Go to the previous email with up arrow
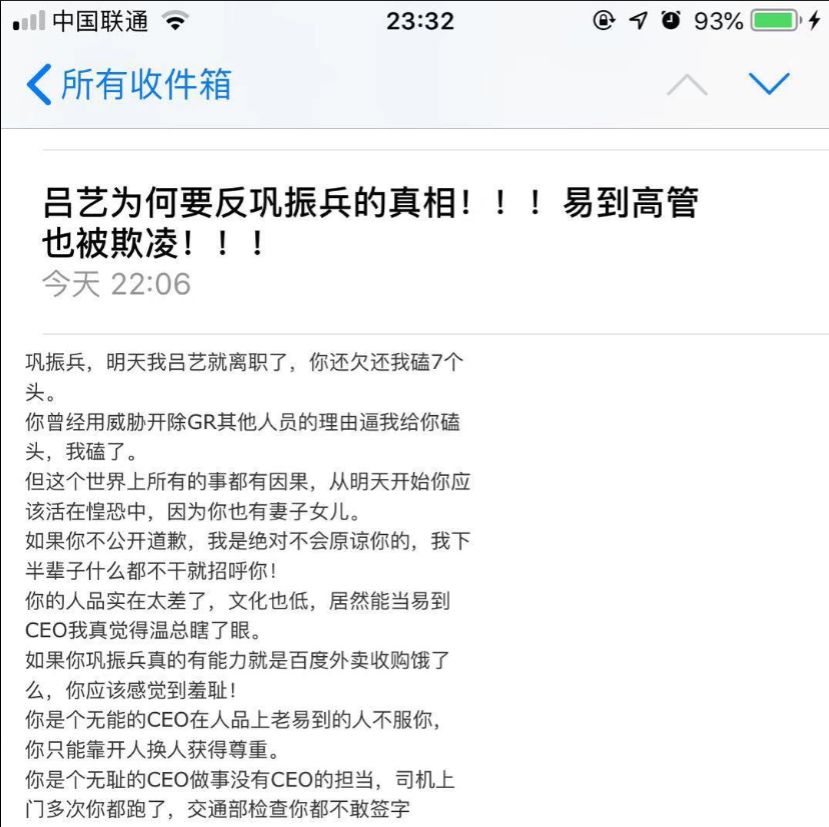829x827 pixels. click(x=687, y=86)
